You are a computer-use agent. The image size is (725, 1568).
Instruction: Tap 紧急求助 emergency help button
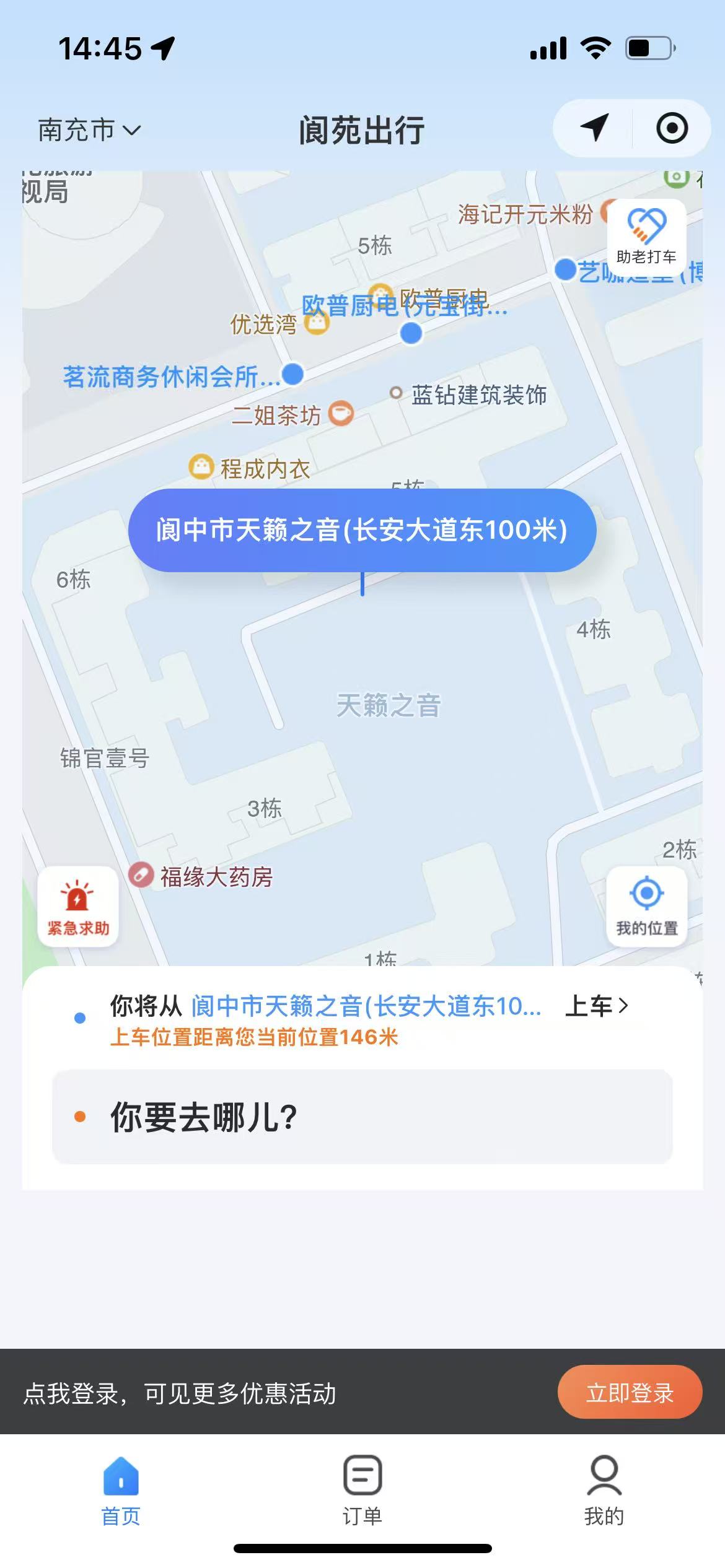tap(78, 907)
